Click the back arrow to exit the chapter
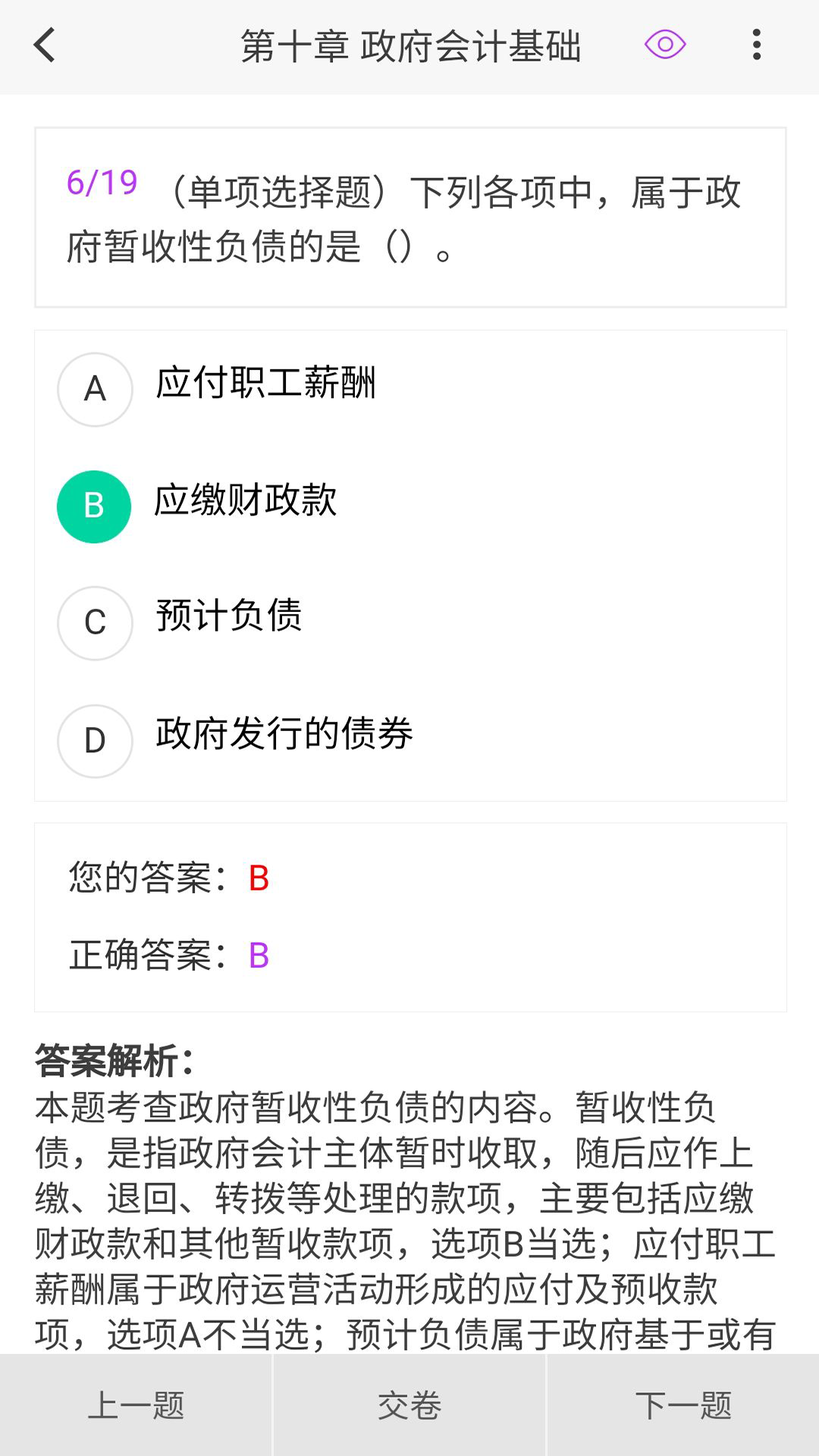Viewport: 819px width, 1456px height. click(43, 45)
